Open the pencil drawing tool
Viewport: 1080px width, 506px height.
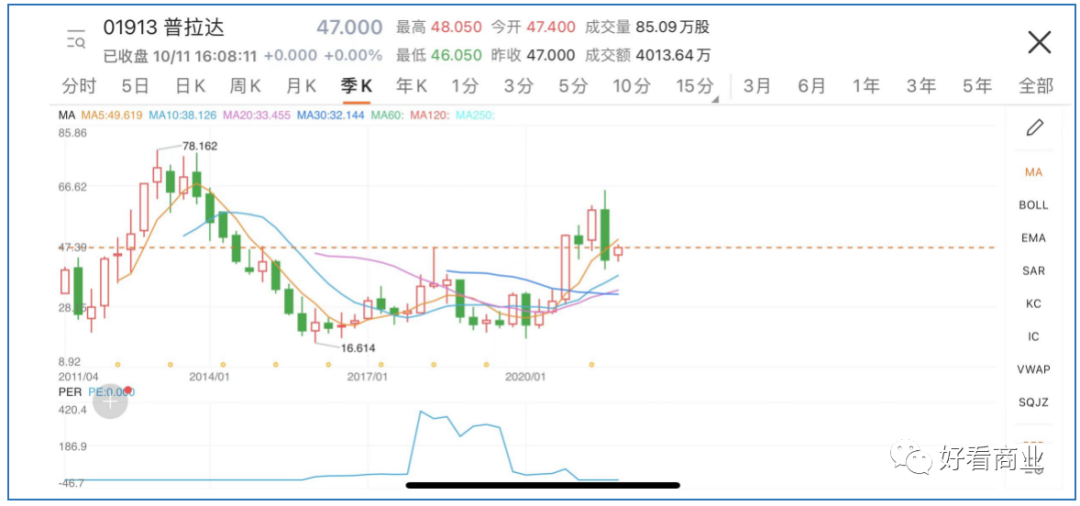coord(1034,128)
